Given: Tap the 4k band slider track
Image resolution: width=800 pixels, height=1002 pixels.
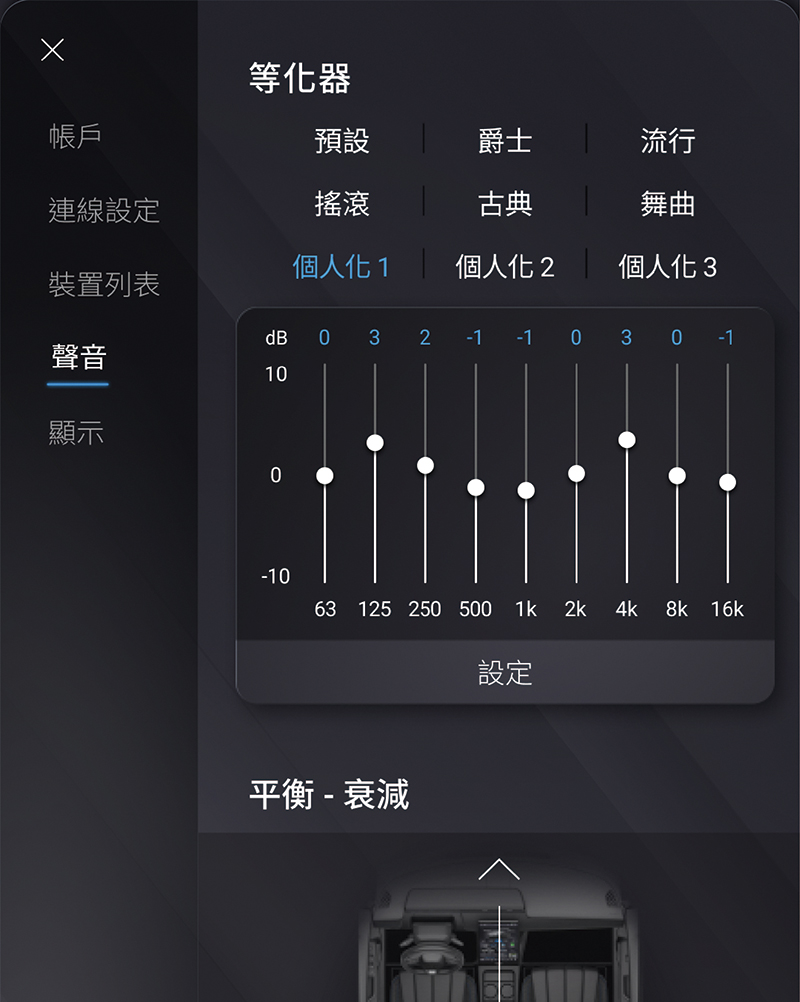Looking at the screenshot, I should pos(627,520).
